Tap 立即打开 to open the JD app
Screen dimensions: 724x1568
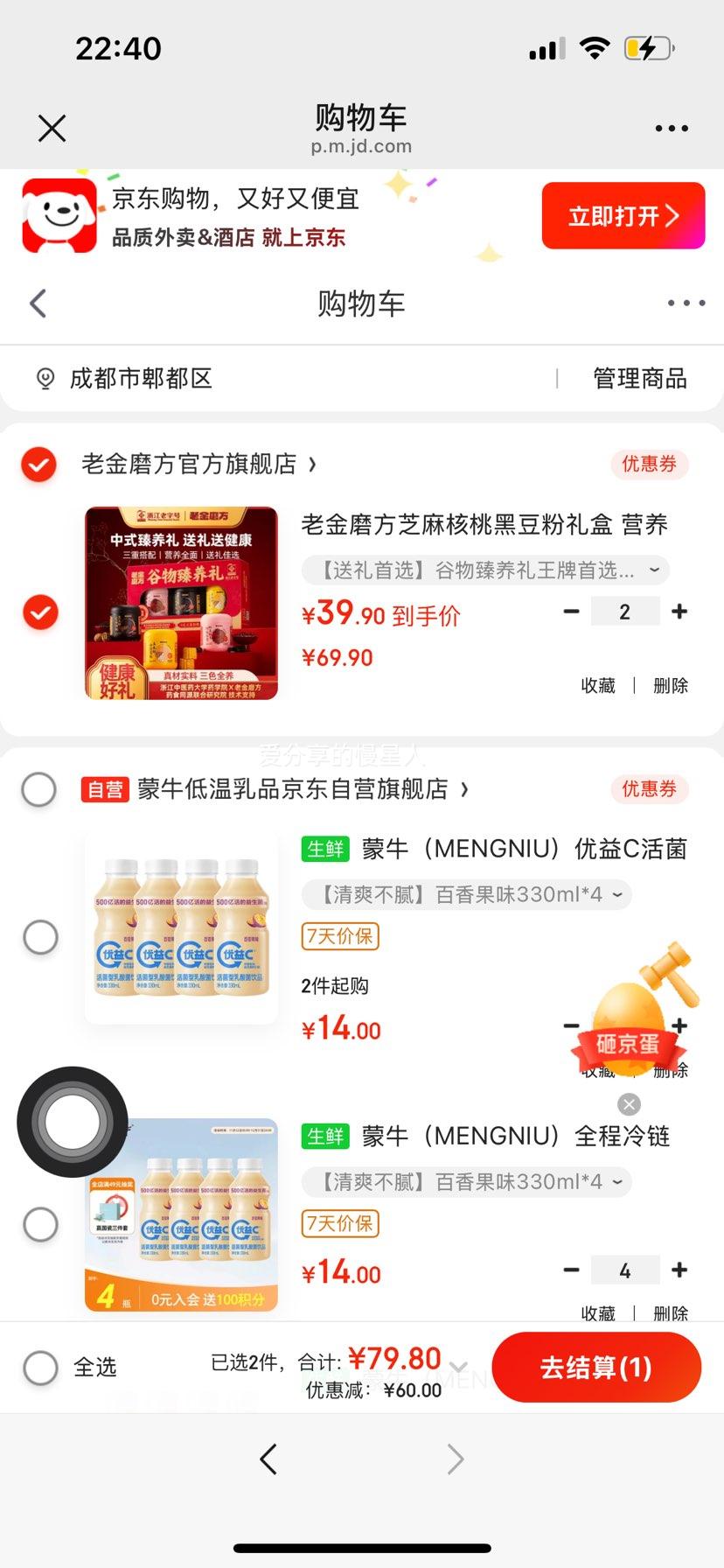tap(623, 215)
